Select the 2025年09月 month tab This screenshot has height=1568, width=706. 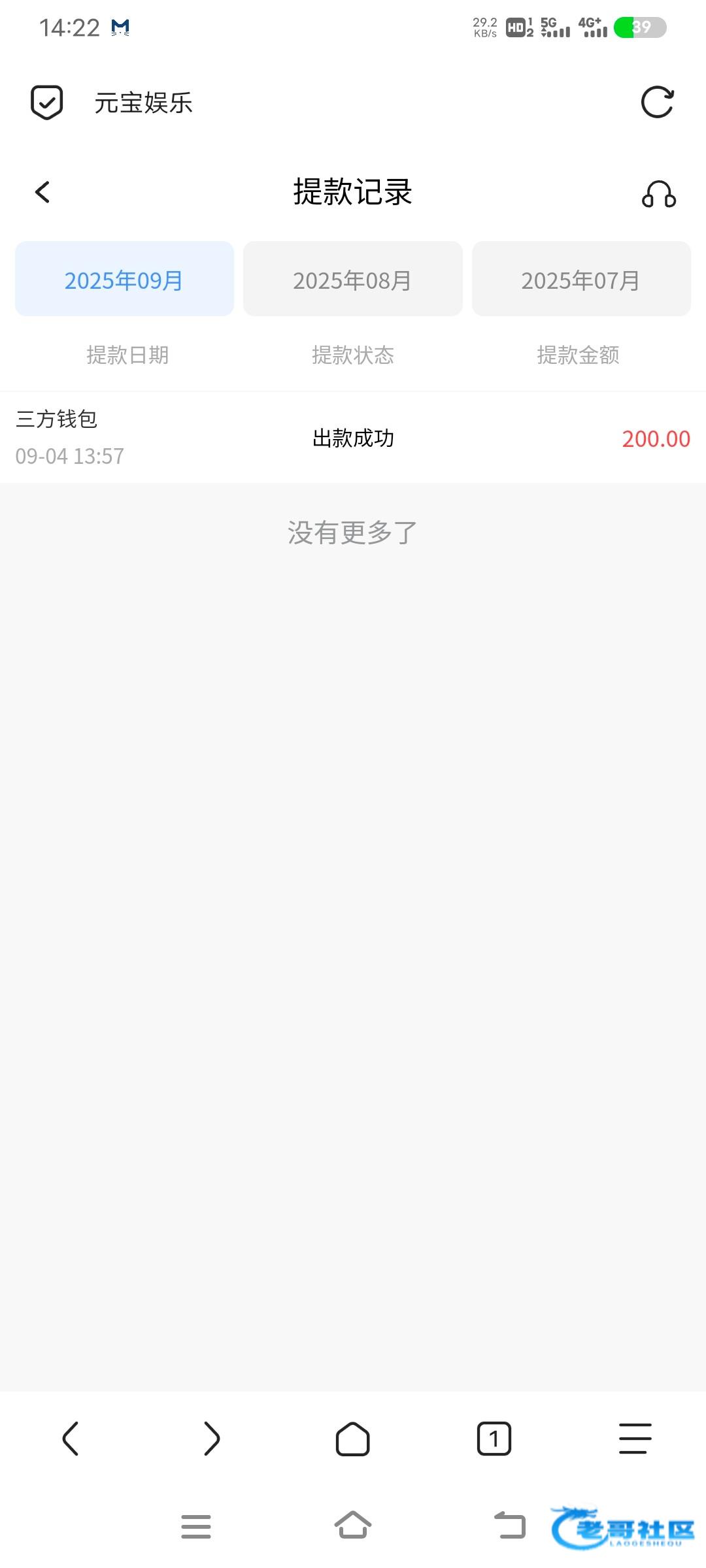pyautogui.click(x=124, y=279)
